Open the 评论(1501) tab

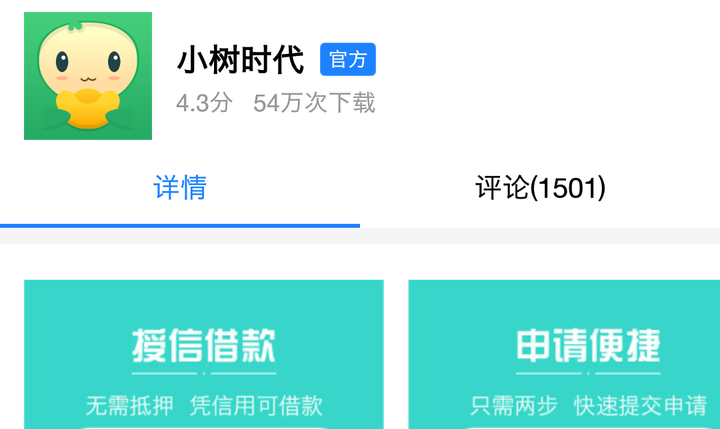click(540, 188)
